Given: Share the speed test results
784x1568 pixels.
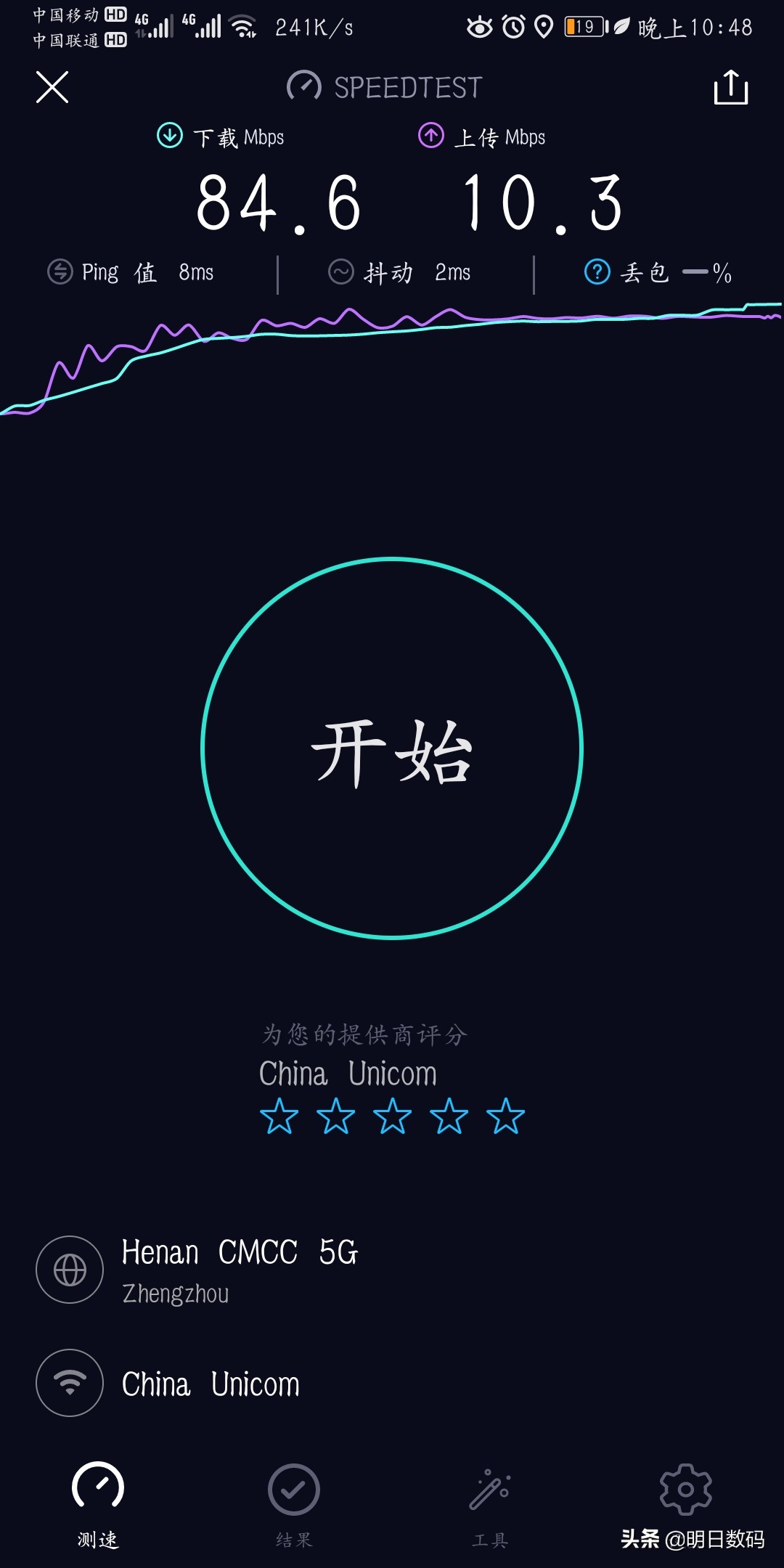Looking at the screenshot, I should (x=732, y=87).
